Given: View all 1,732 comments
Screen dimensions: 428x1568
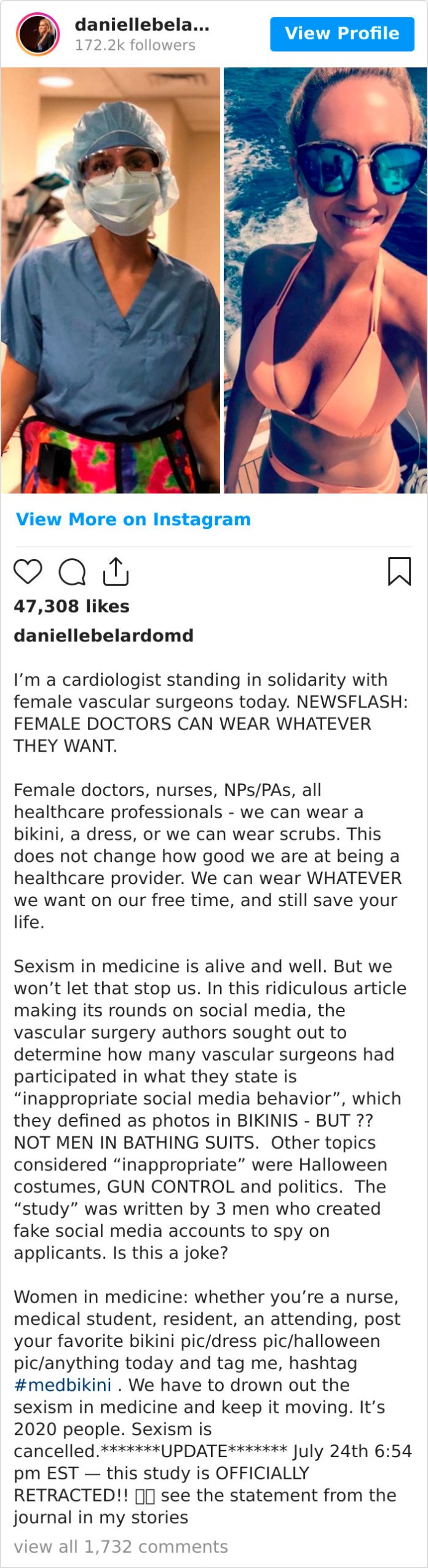Looking at the screenshot, I should click(x=121, y=1547).
